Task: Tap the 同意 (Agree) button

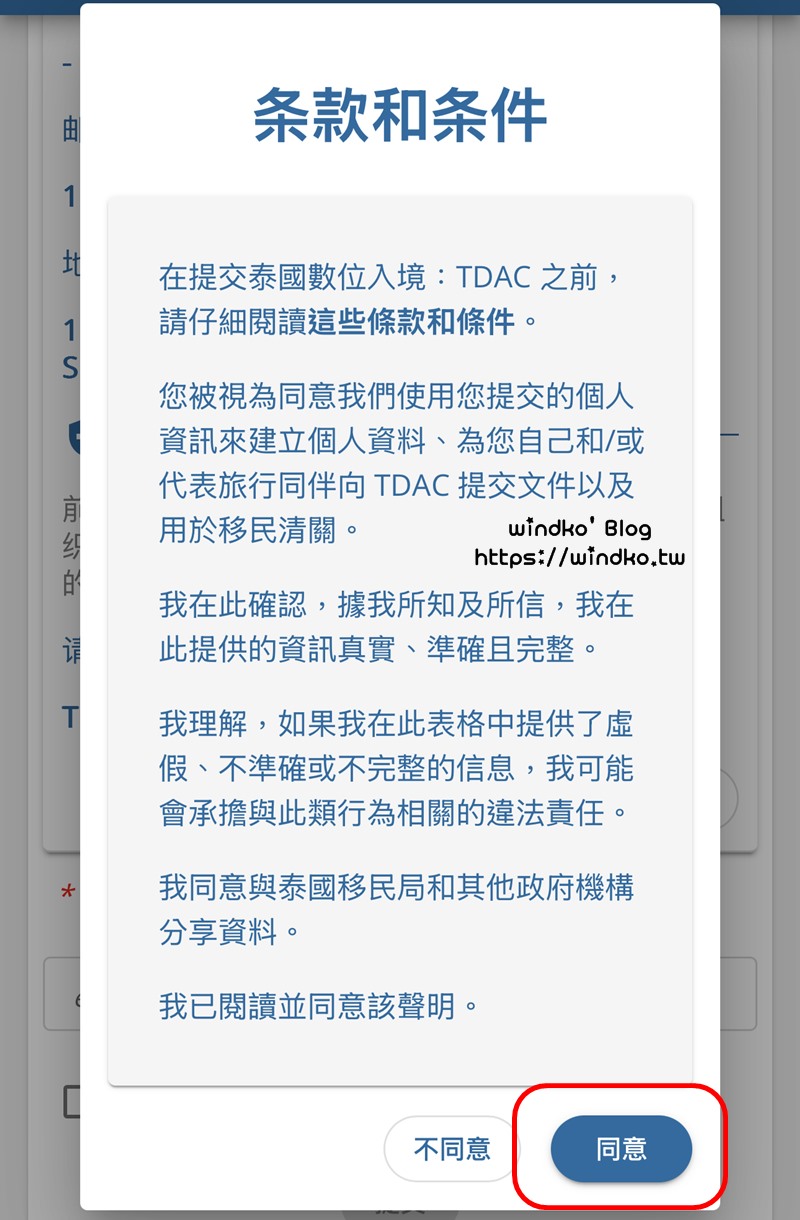Action: pyautogui.click(x=621, y=1149)
